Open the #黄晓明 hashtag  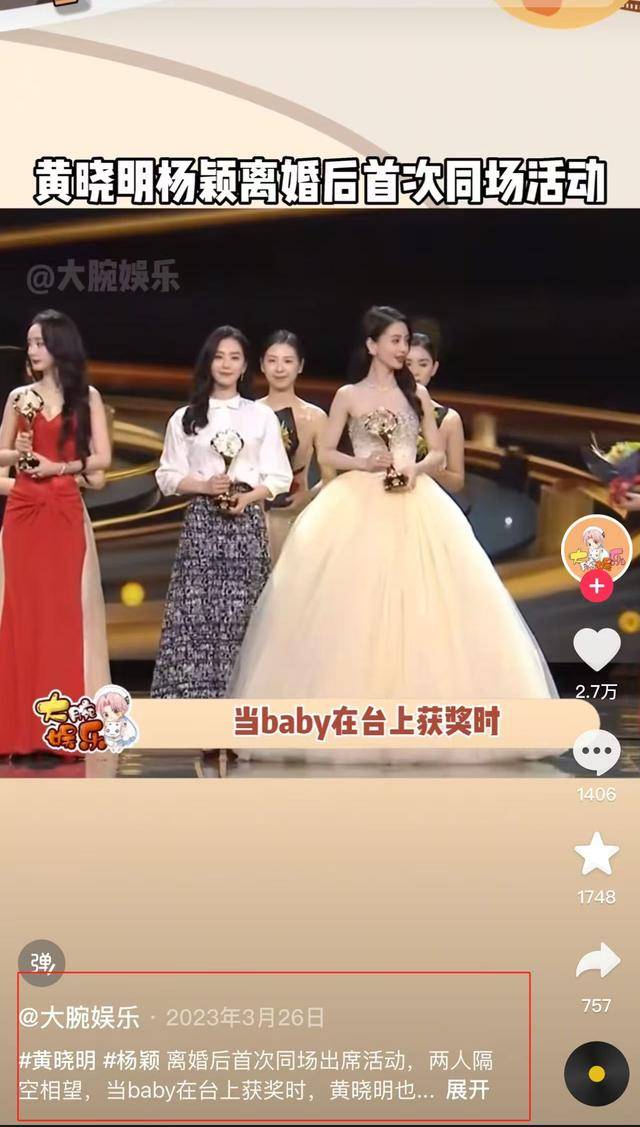pyautogui.click(x=57, y=1060)
